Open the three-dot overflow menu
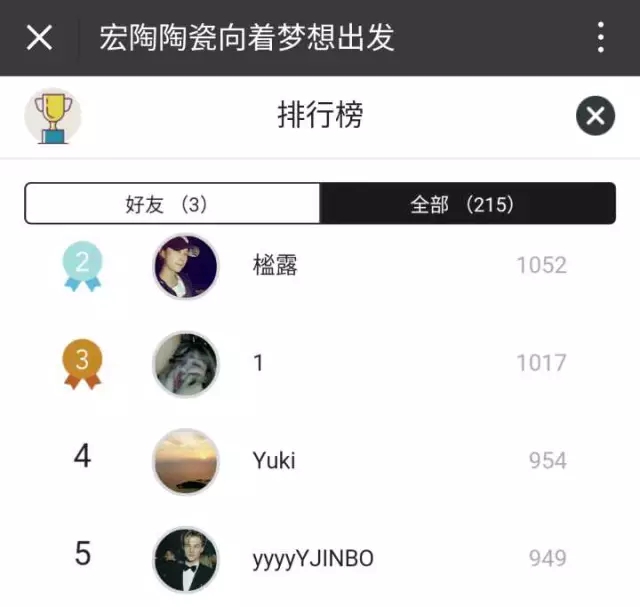The image size is (640, 607). [x=601, y=38]
